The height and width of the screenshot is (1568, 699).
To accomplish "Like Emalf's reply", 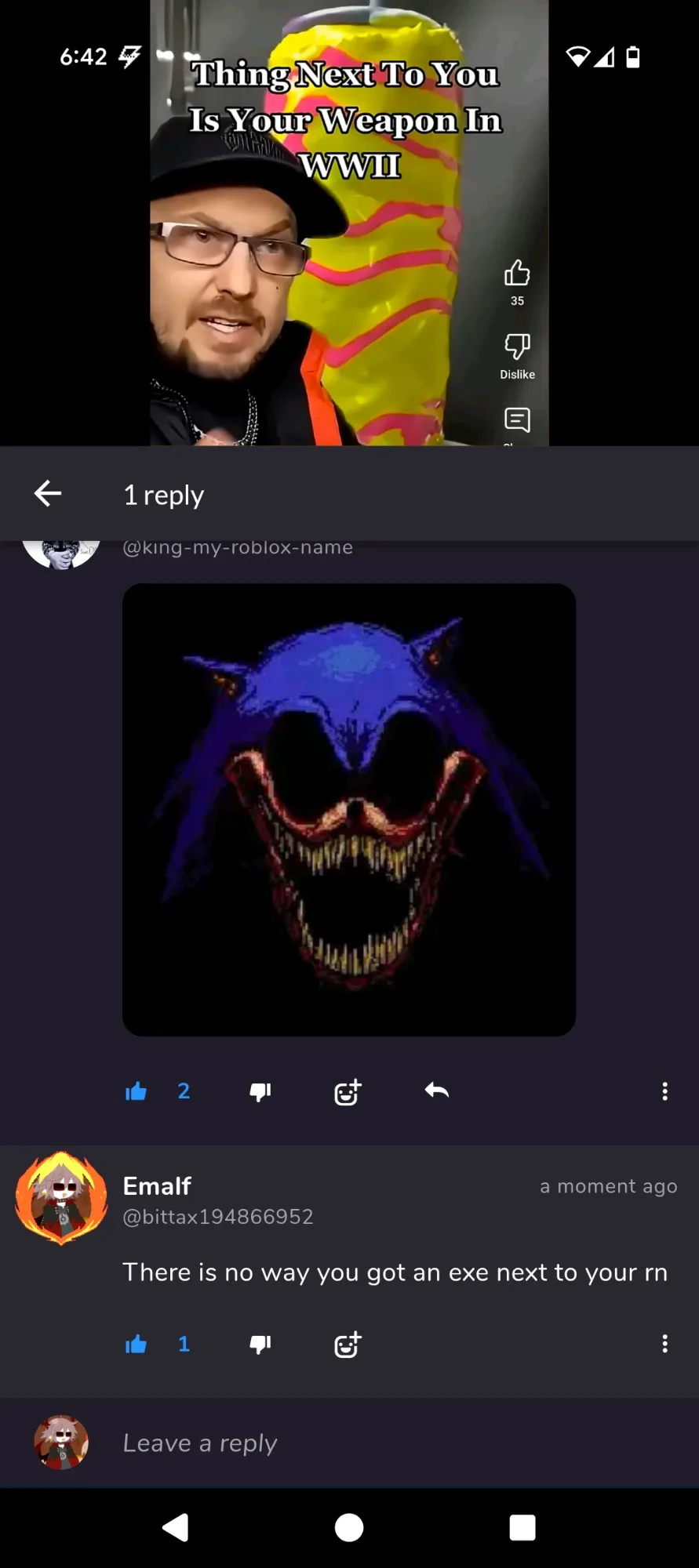I will click(136, 1345).
